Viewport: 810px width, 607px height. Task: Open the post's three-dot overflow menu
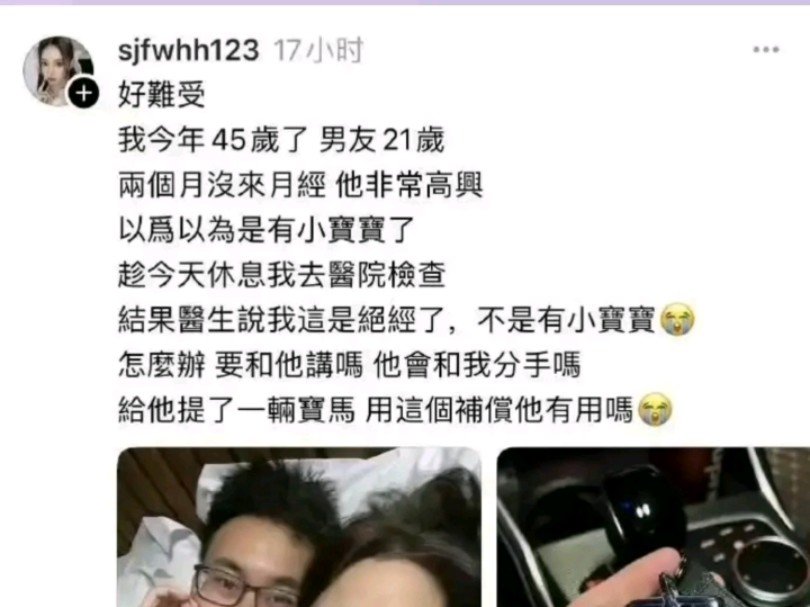[765, 49]
